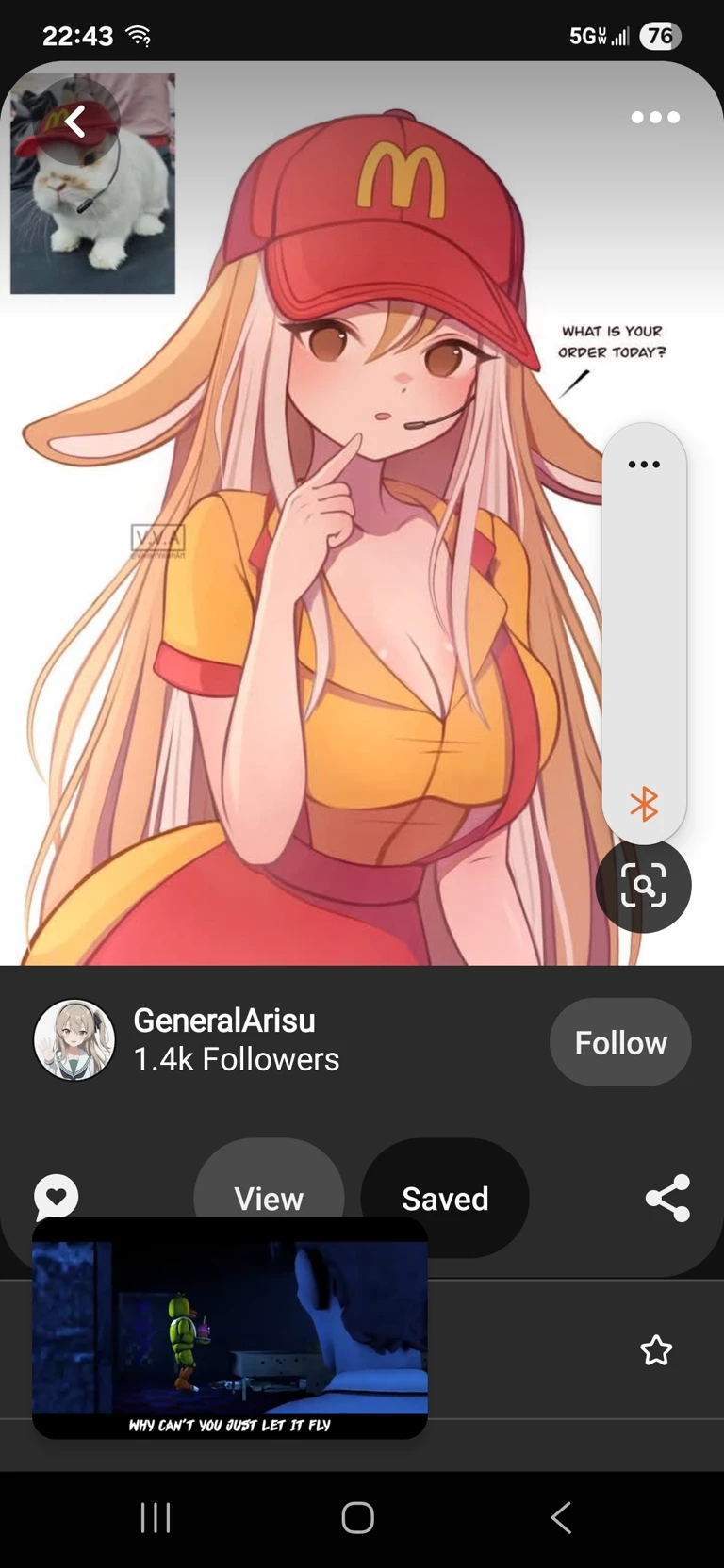
Task: Open the recent apps view
Action: 156,1517
